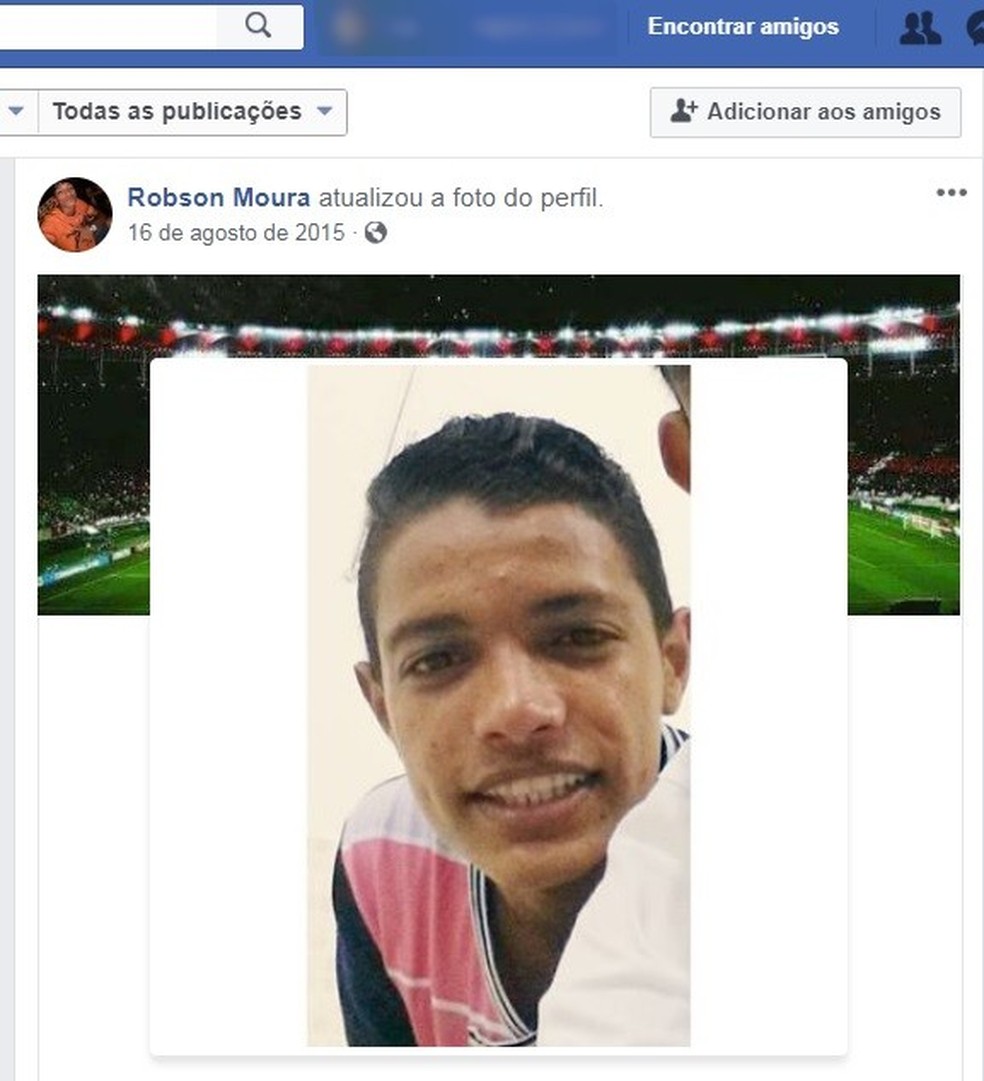Expand the Todas as publicações dropdown
The image size is (984, 1081).
(x=192, y=112)
